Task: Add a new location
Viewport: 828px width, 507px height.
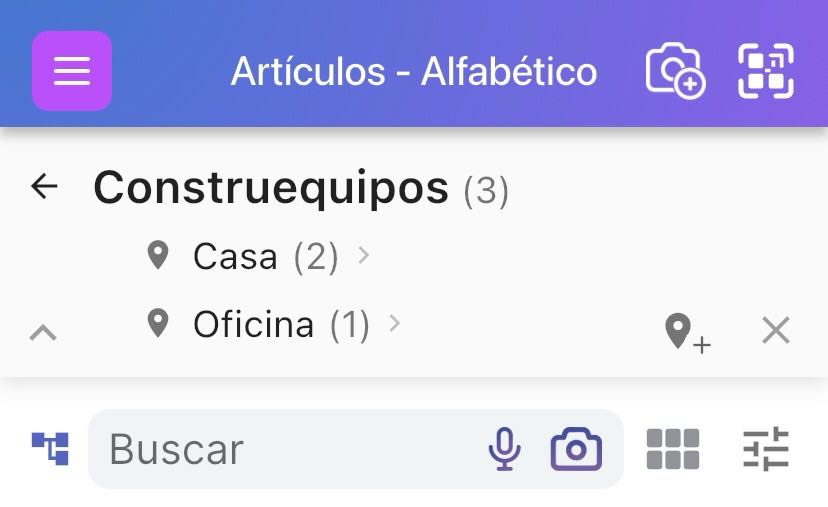Action: coord(686,331)
